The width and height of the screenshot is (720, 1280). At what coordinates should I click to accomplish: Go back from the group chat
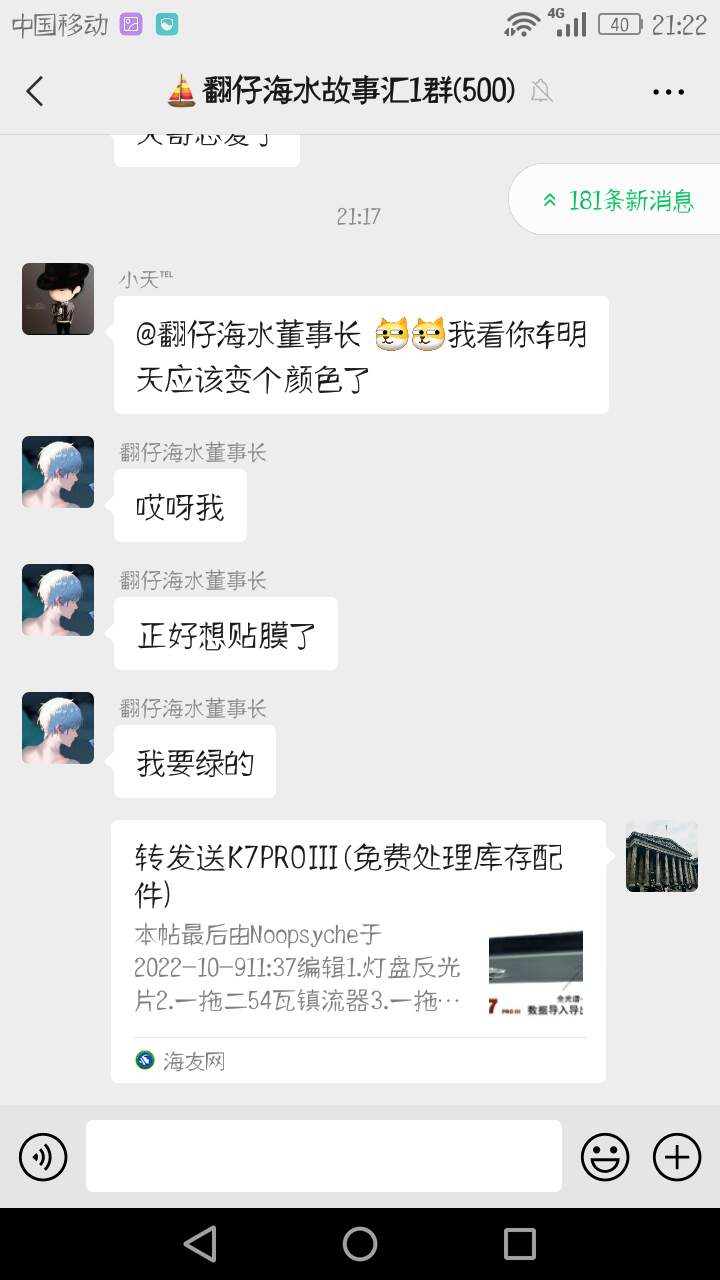click(x=35, y=91)
